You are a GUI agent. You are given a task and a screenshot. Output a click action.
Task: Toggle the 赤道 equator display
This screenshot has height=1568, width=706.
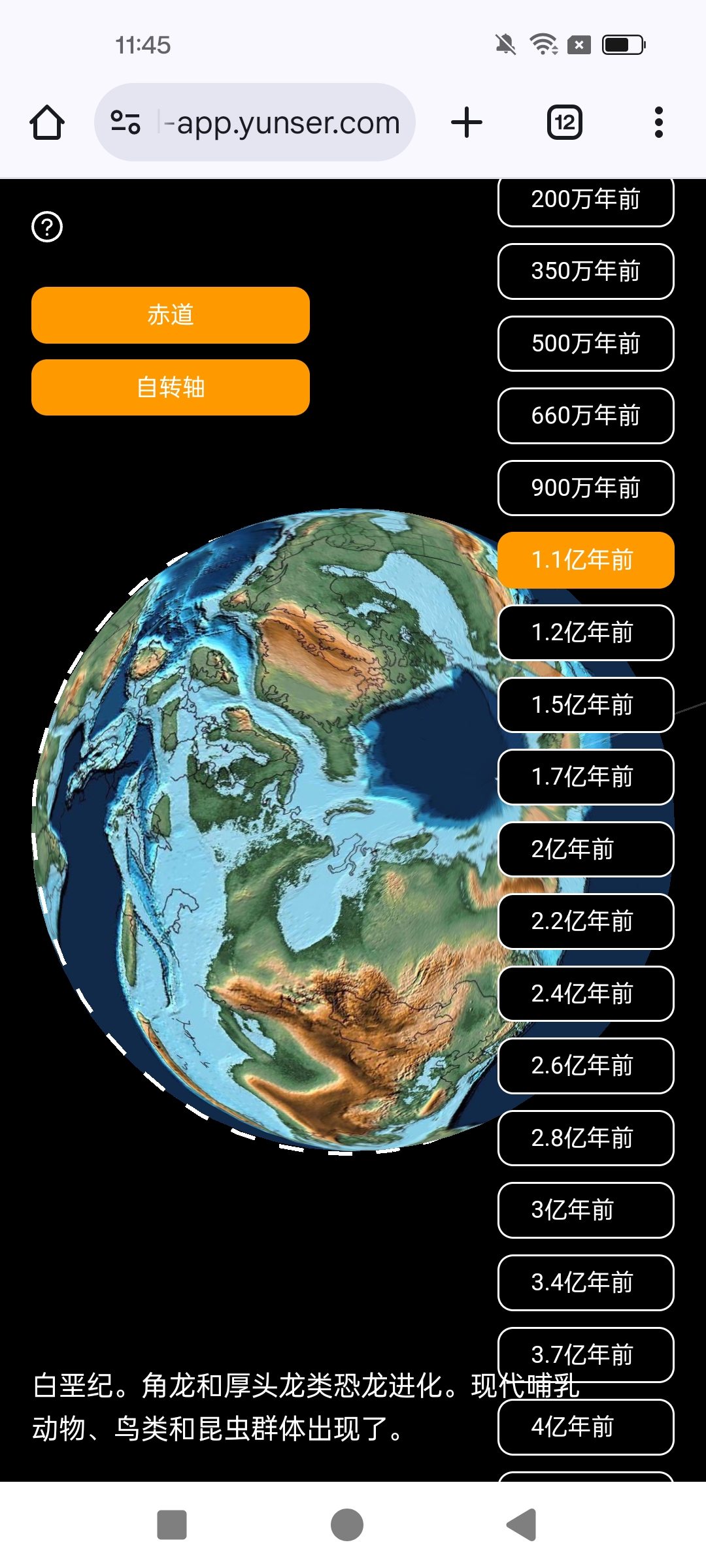170,315
